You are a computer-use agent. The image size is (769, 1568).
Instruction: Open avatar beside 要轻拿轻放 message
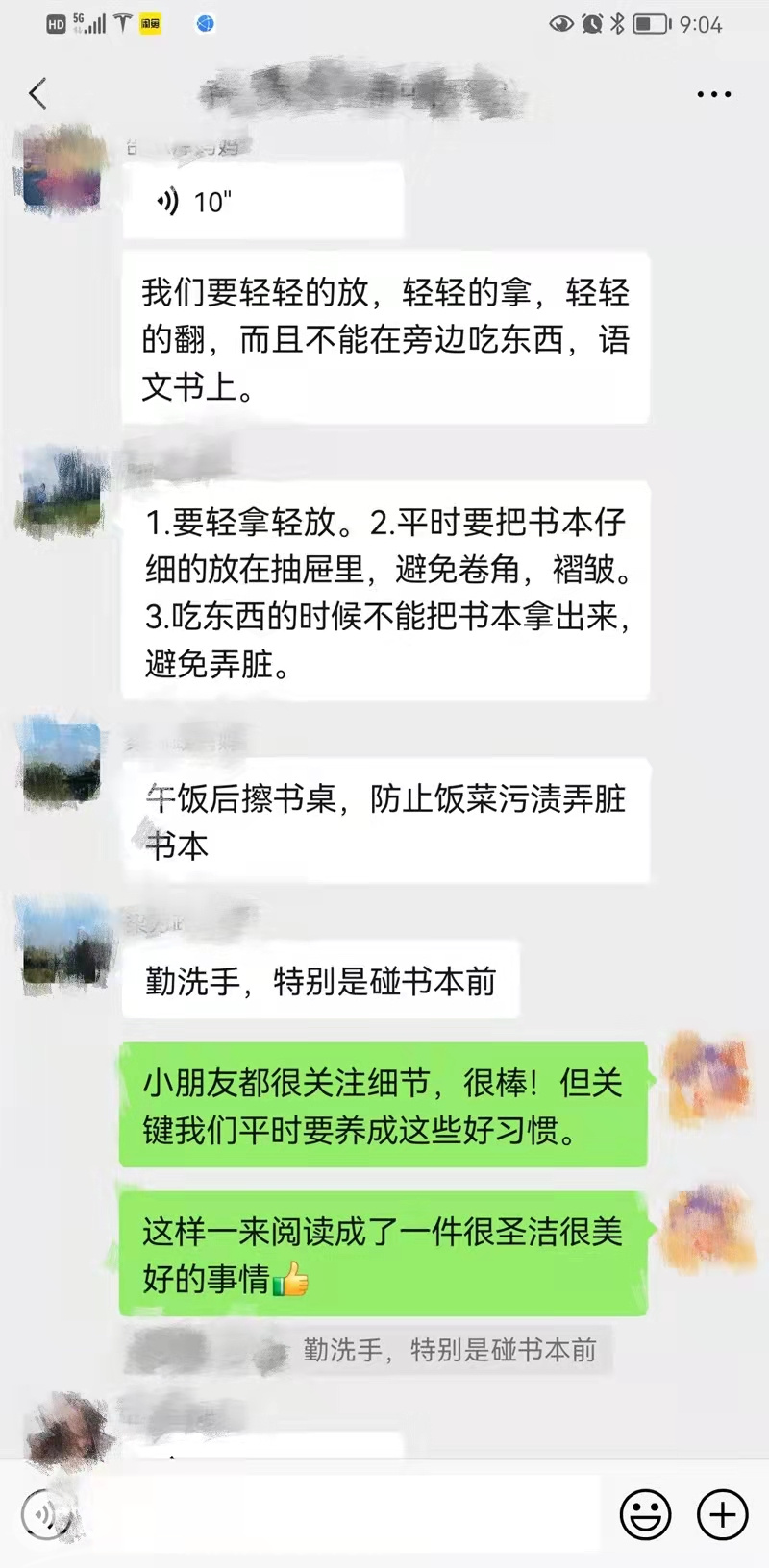pyautogui.click(x=62, y=492)
